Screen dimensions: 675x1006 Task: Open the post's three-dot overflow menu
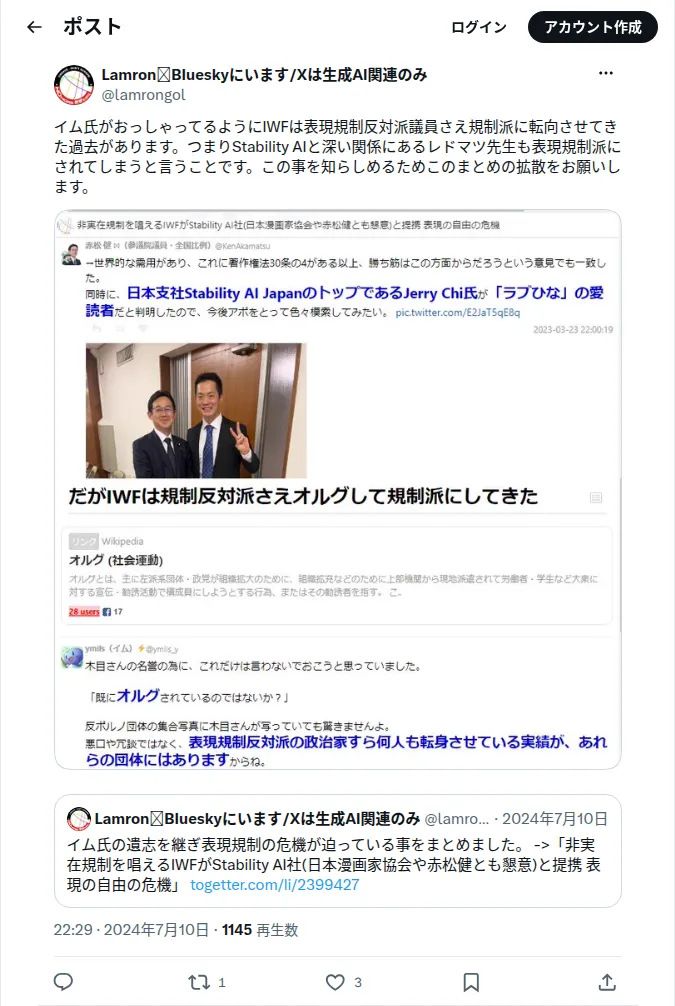[x=606, y=73]
